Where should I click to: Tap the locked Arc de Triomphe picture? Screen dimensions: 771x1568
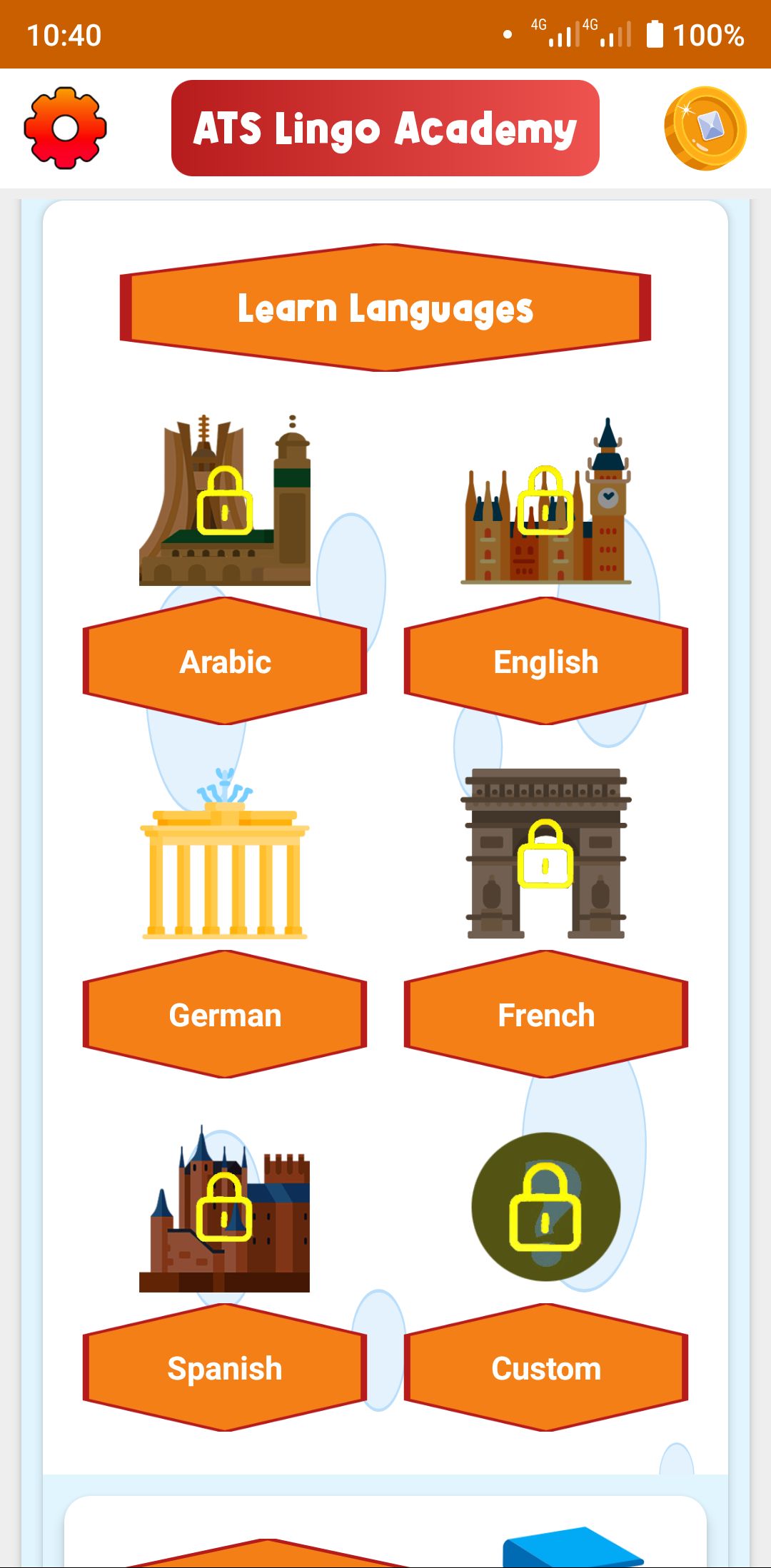[546, 854]
